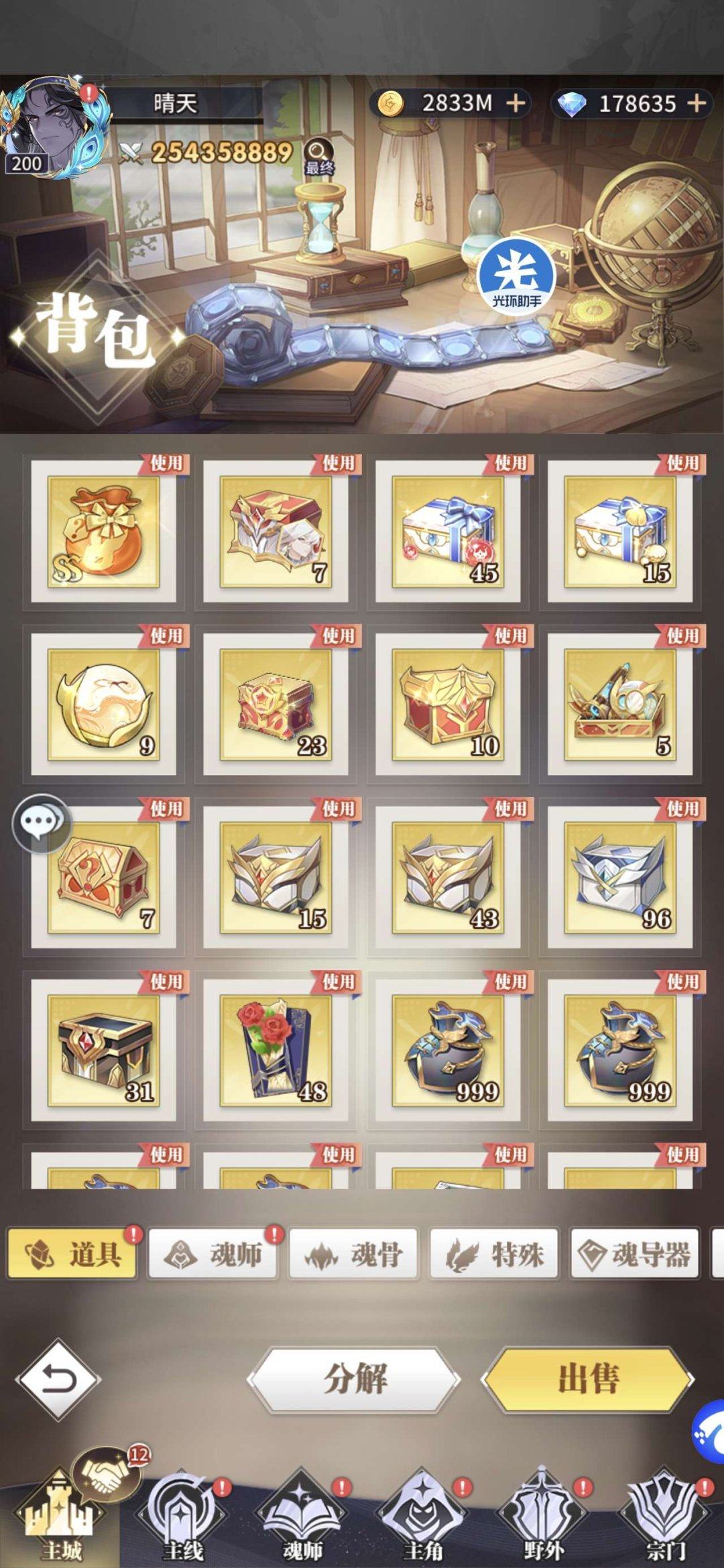Select the orange lucky bag item

103,532
